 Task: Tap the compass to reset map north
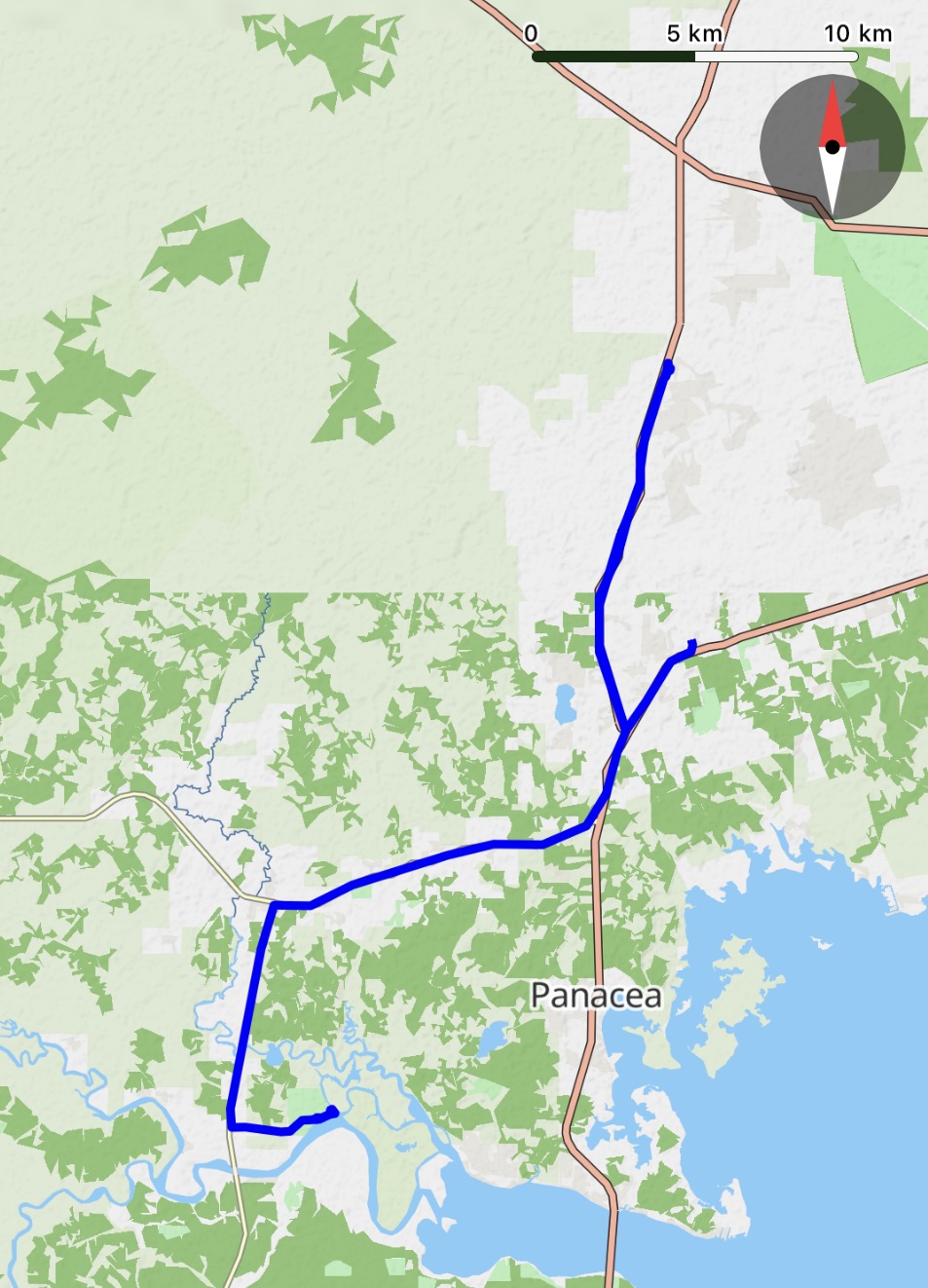(x=832, y=147)
